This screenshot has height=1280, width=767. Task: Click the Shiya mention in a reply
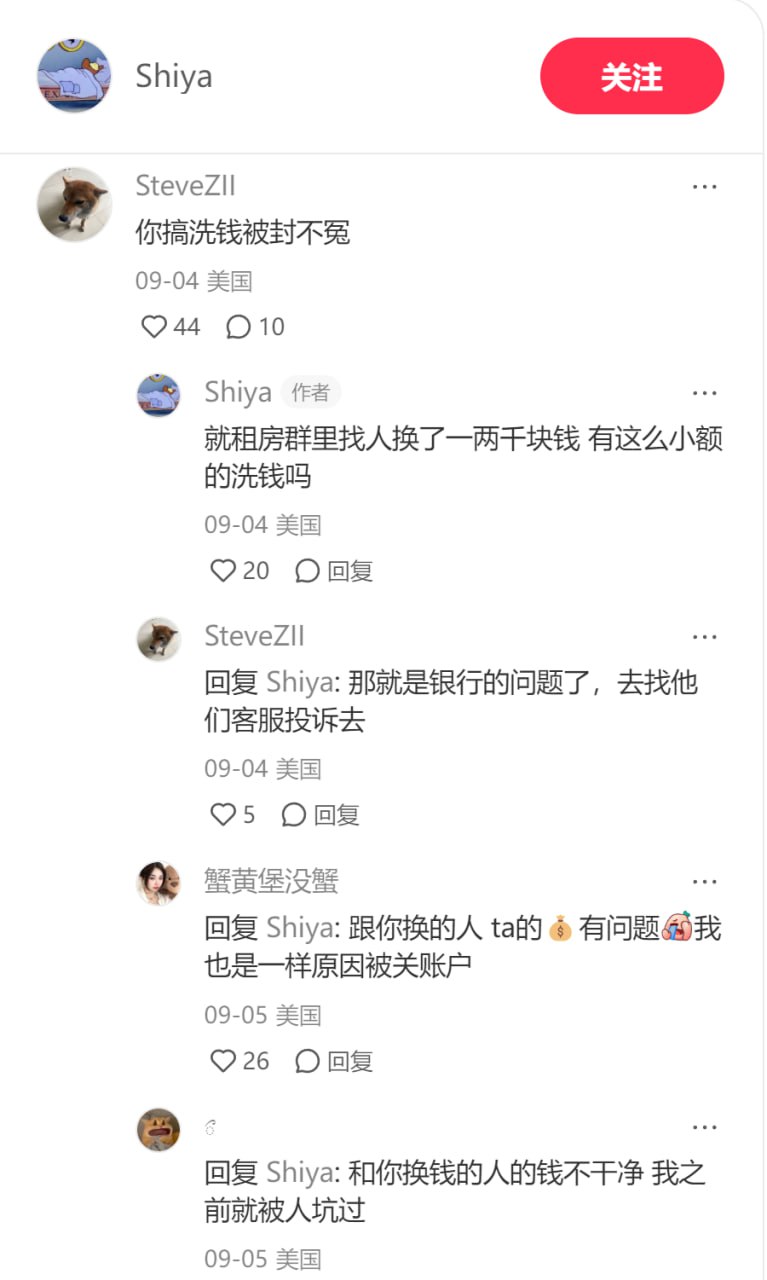pos(299,683)
